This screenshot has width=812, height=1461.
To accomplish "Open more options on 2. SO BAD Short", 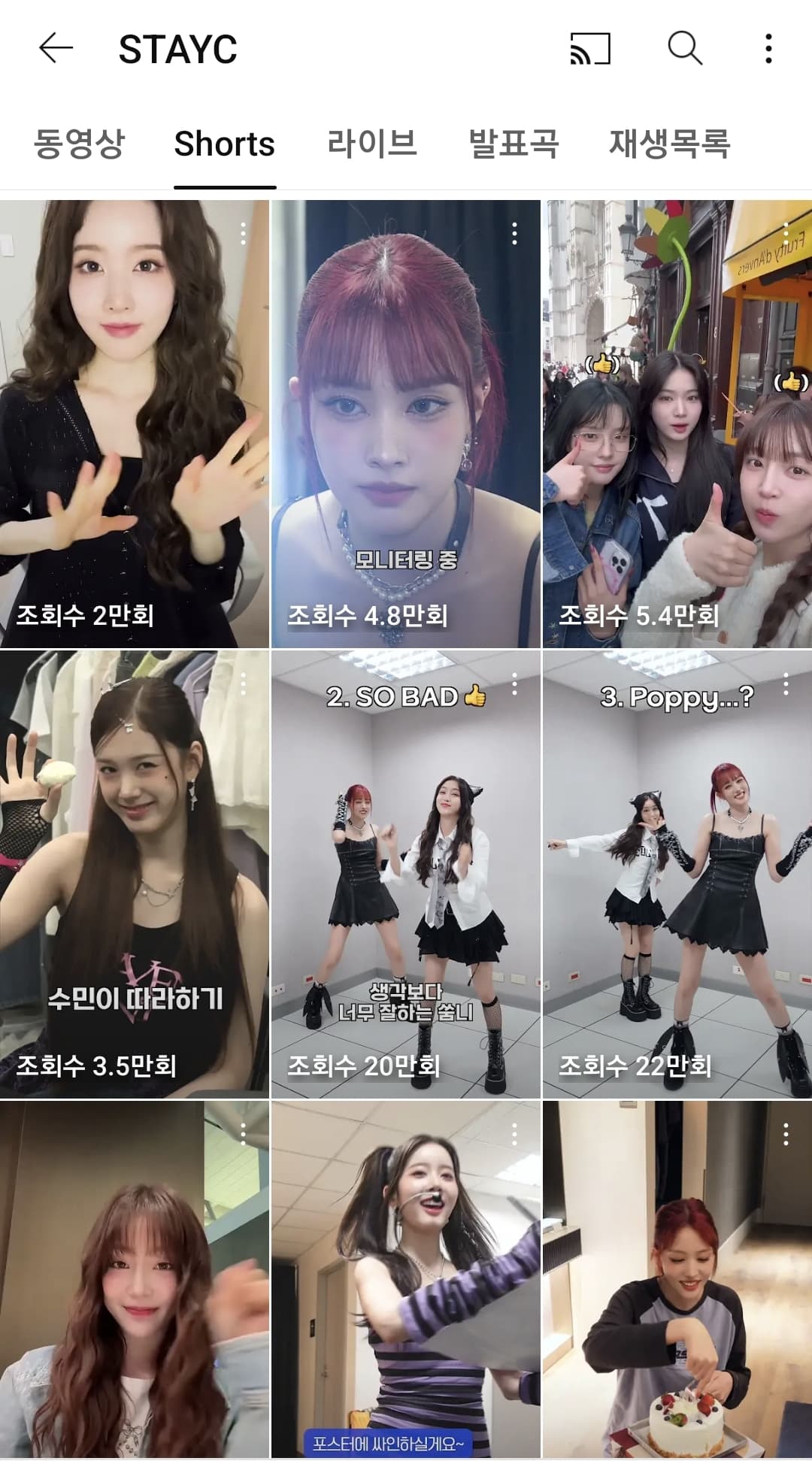I will pyautogui.click(x=514, y=684).
